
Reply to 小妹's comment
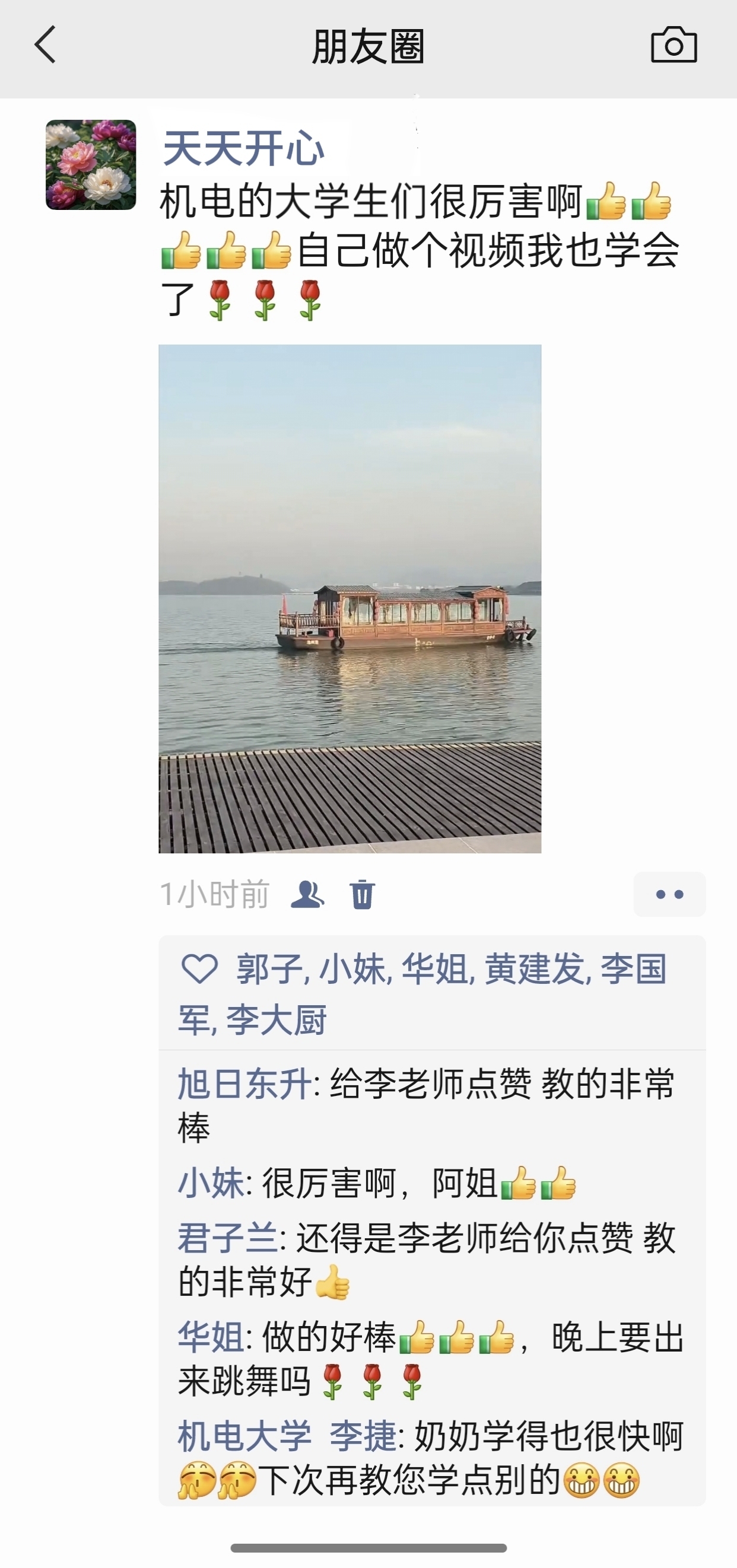[377, 1183]
